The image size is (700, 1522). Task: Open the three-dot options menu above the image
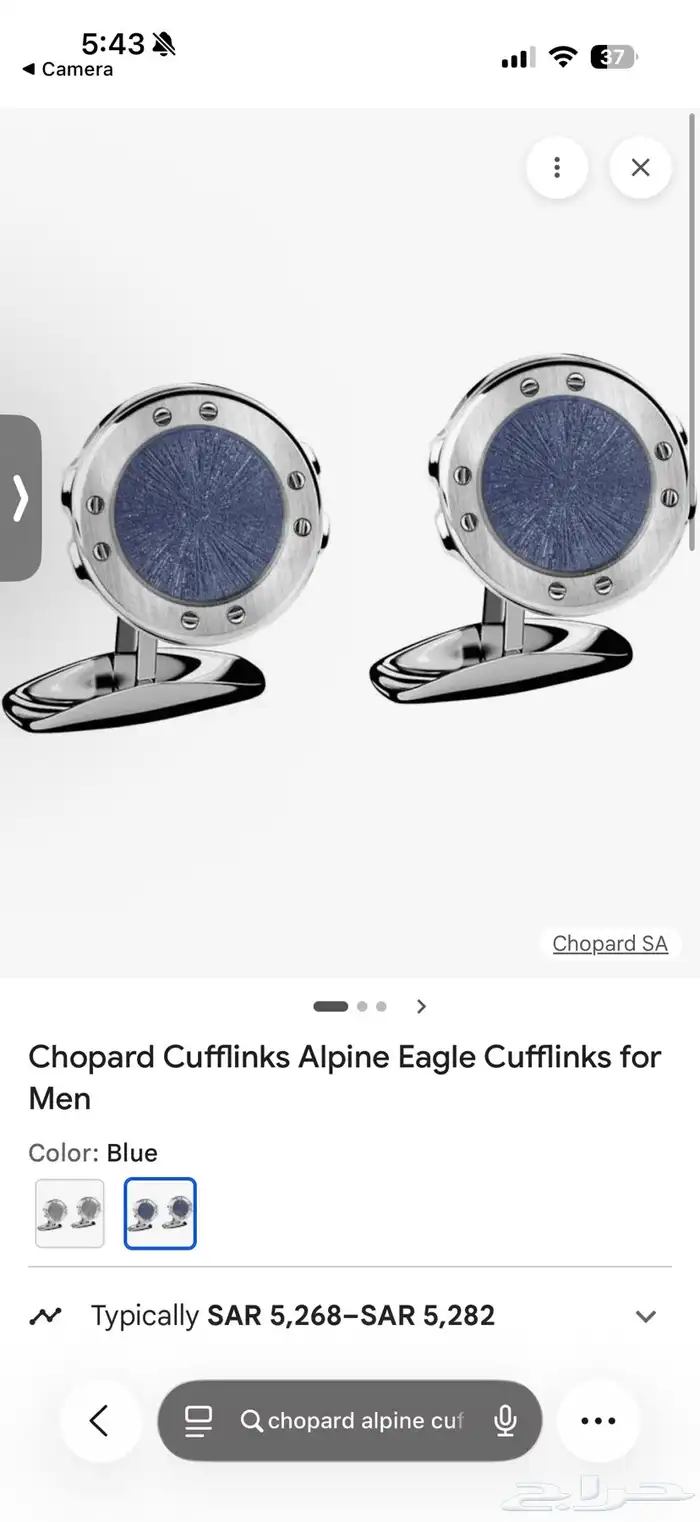point(557,167)
